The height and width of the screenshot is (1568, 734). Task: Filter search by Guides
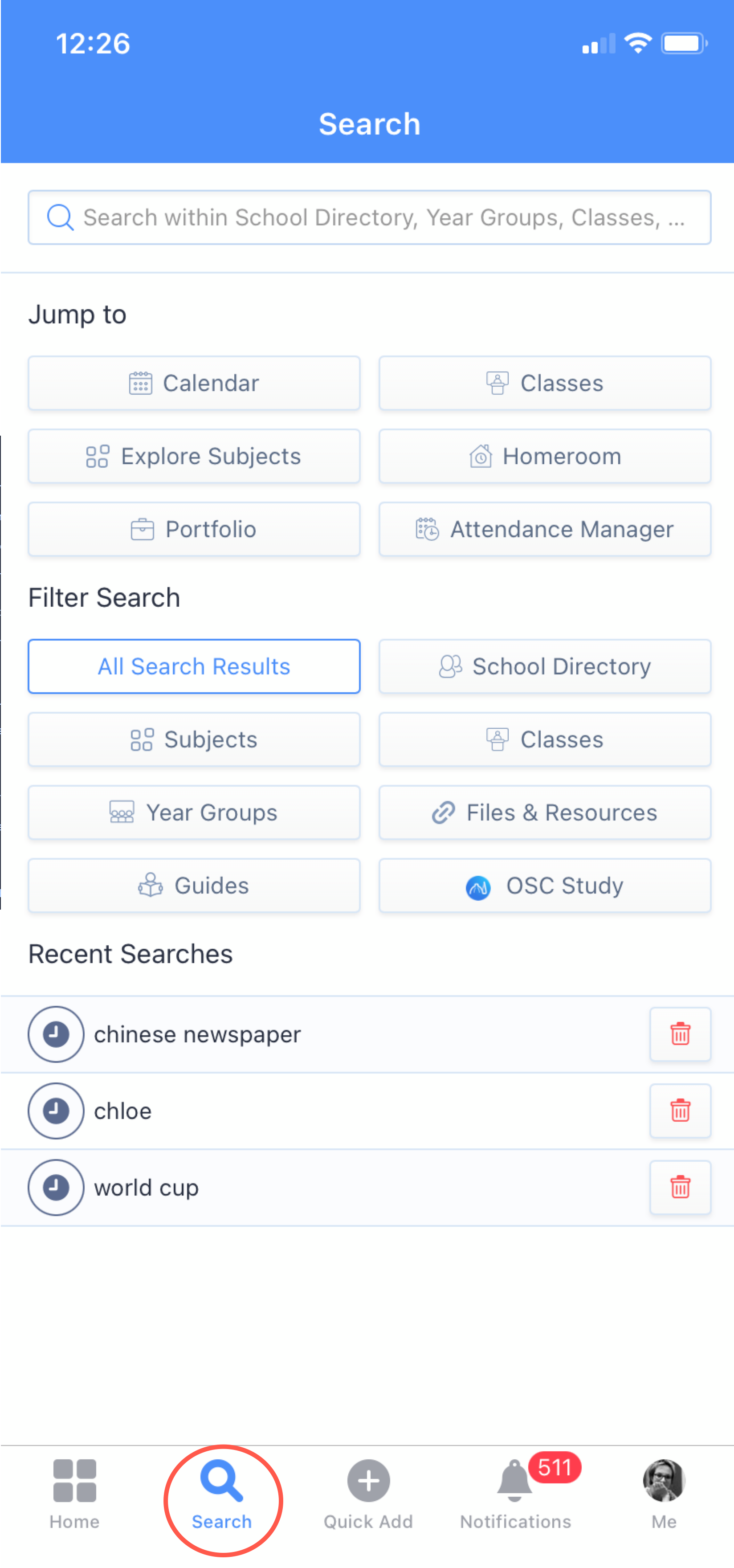point(194,885)
